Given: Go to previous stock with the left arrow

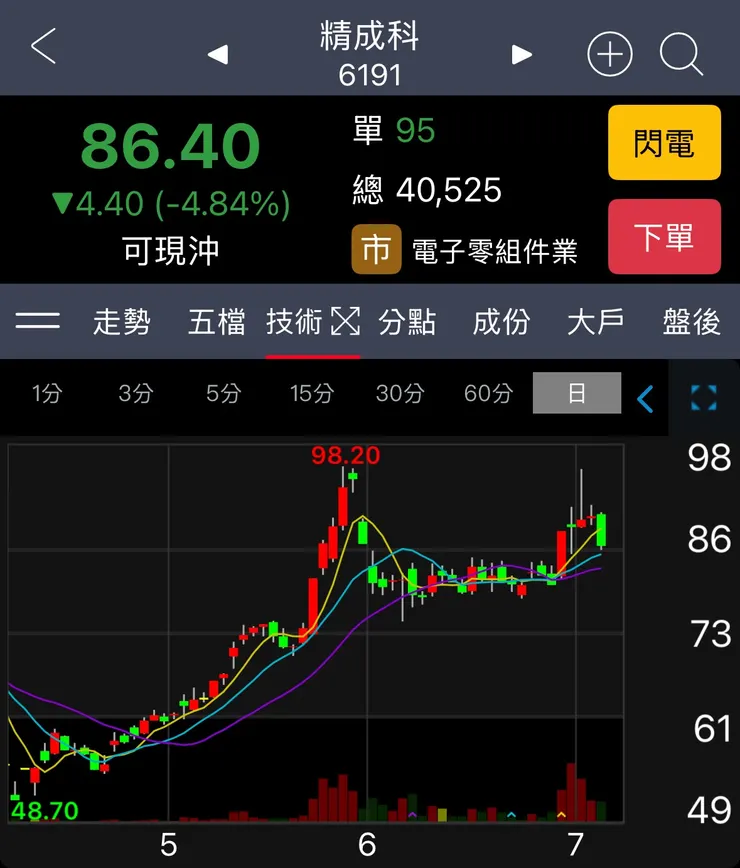Looking at the screenshot, I should (218, 55).
